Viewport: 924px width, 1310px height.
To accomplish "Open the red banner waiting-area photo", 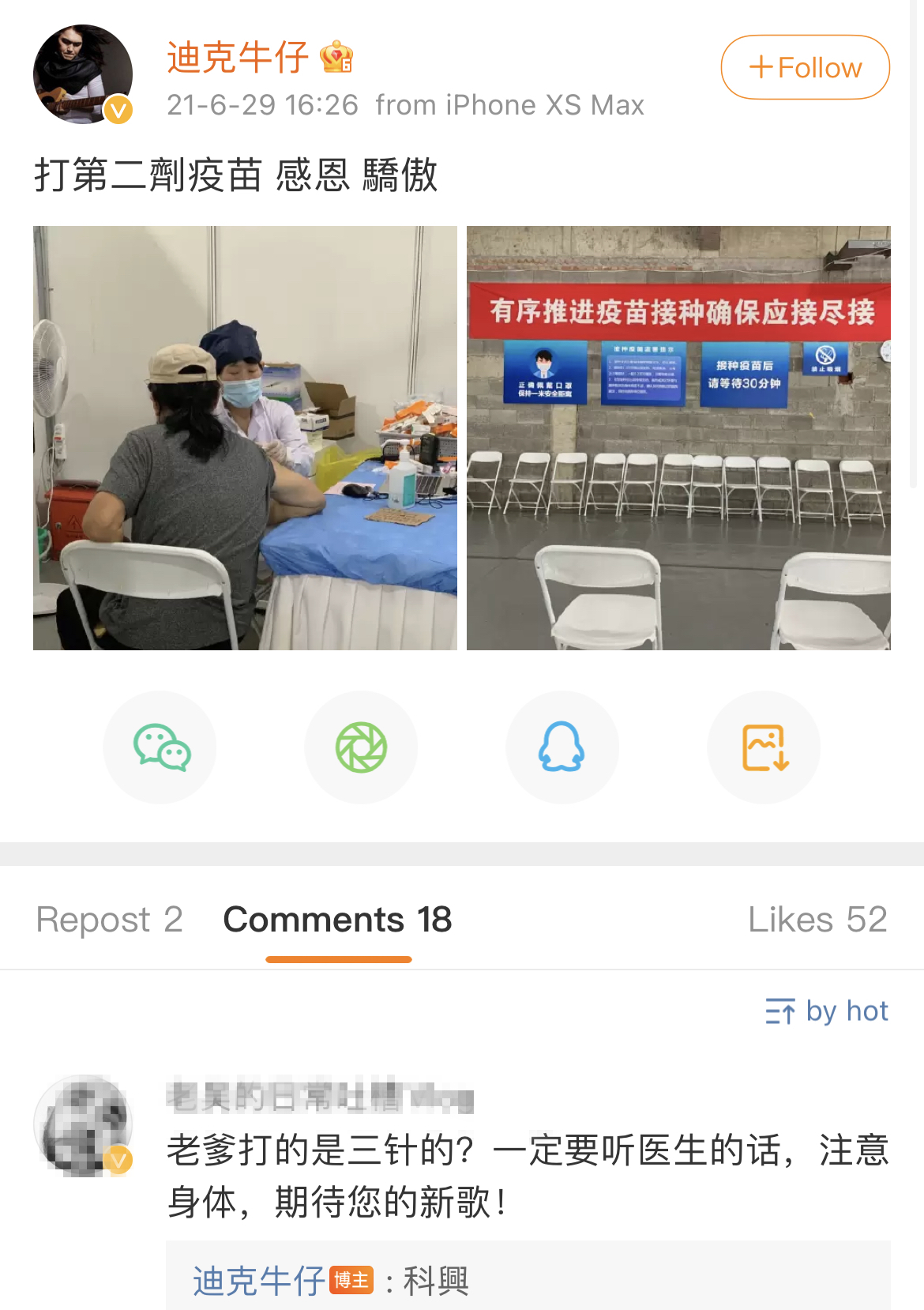I will 678,438.
